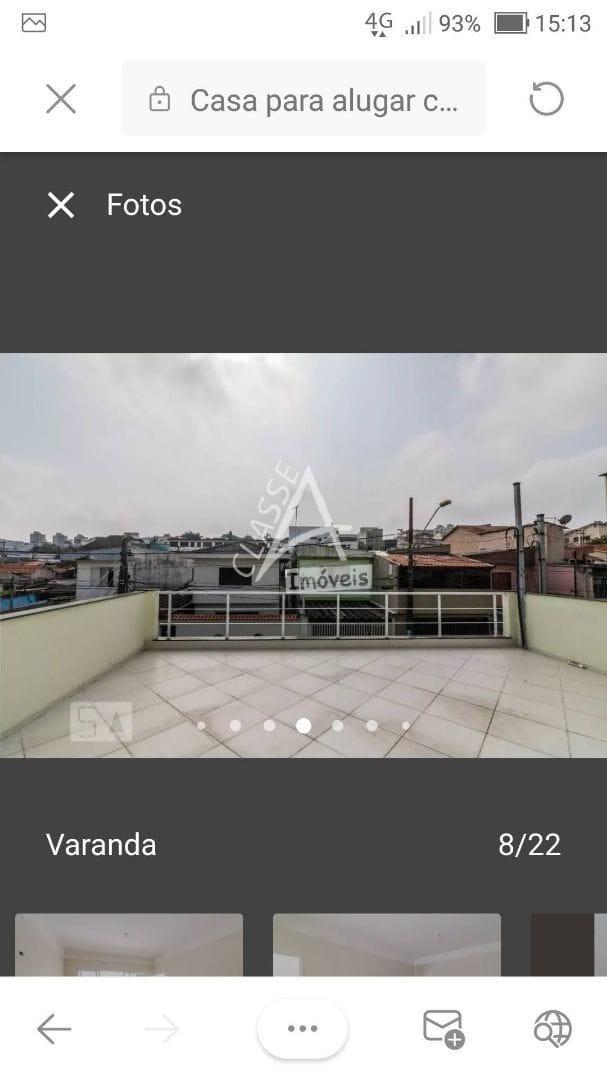Viewport: 607px width, 1080px height.
Task: Open the globe search icon
Action: coord(553,1029)
